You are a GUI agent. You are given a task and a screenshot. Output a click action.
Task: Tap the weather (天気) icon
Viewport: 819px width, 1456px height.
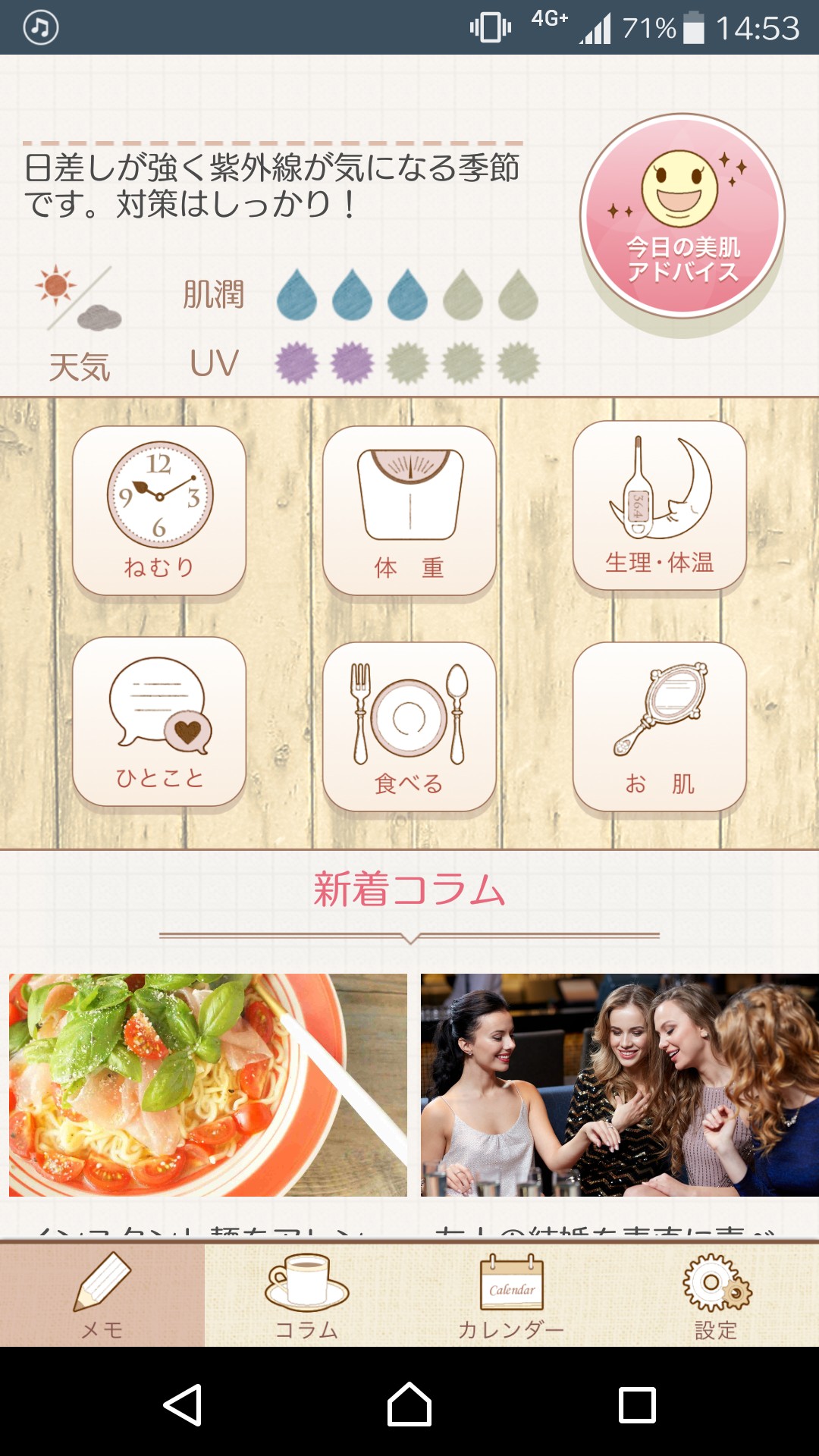pos(79,298)
